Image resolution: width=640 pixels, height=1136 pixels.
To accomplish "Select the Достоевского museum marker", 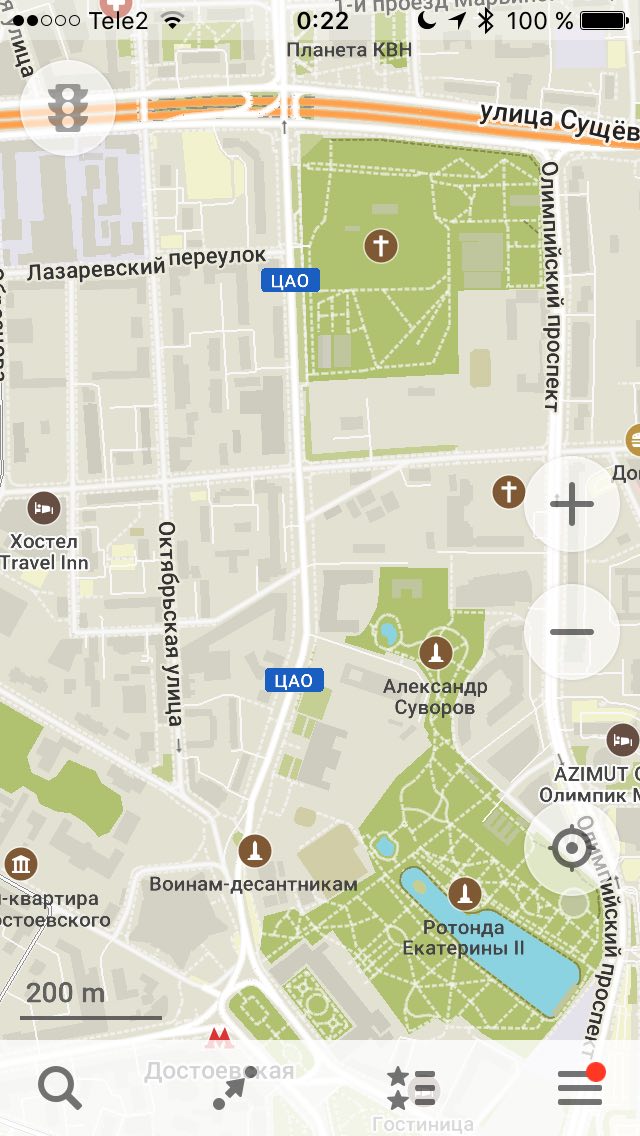I will (x=21, y=864).
